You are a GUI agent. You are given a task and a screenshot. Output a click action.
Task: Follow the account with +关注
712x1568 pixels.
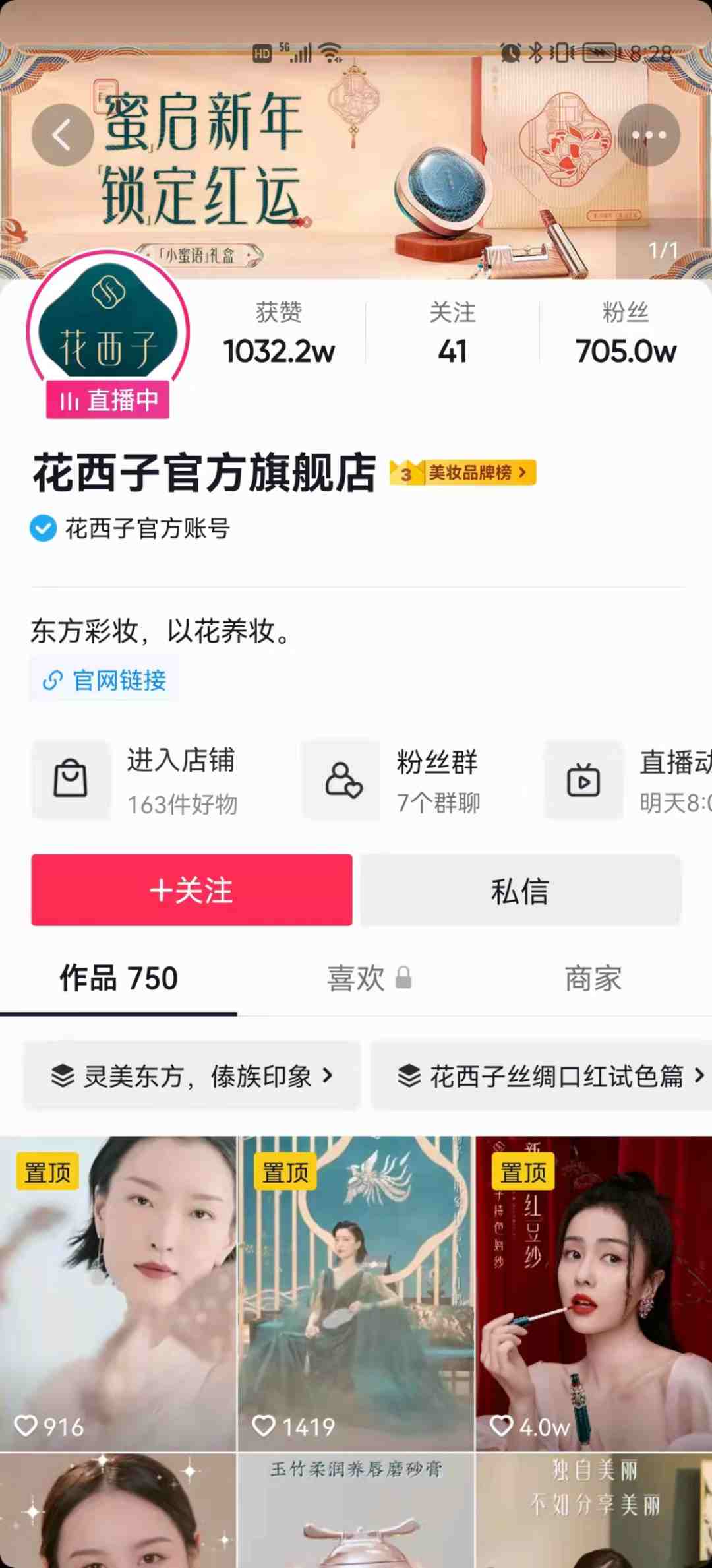[191, 890]
